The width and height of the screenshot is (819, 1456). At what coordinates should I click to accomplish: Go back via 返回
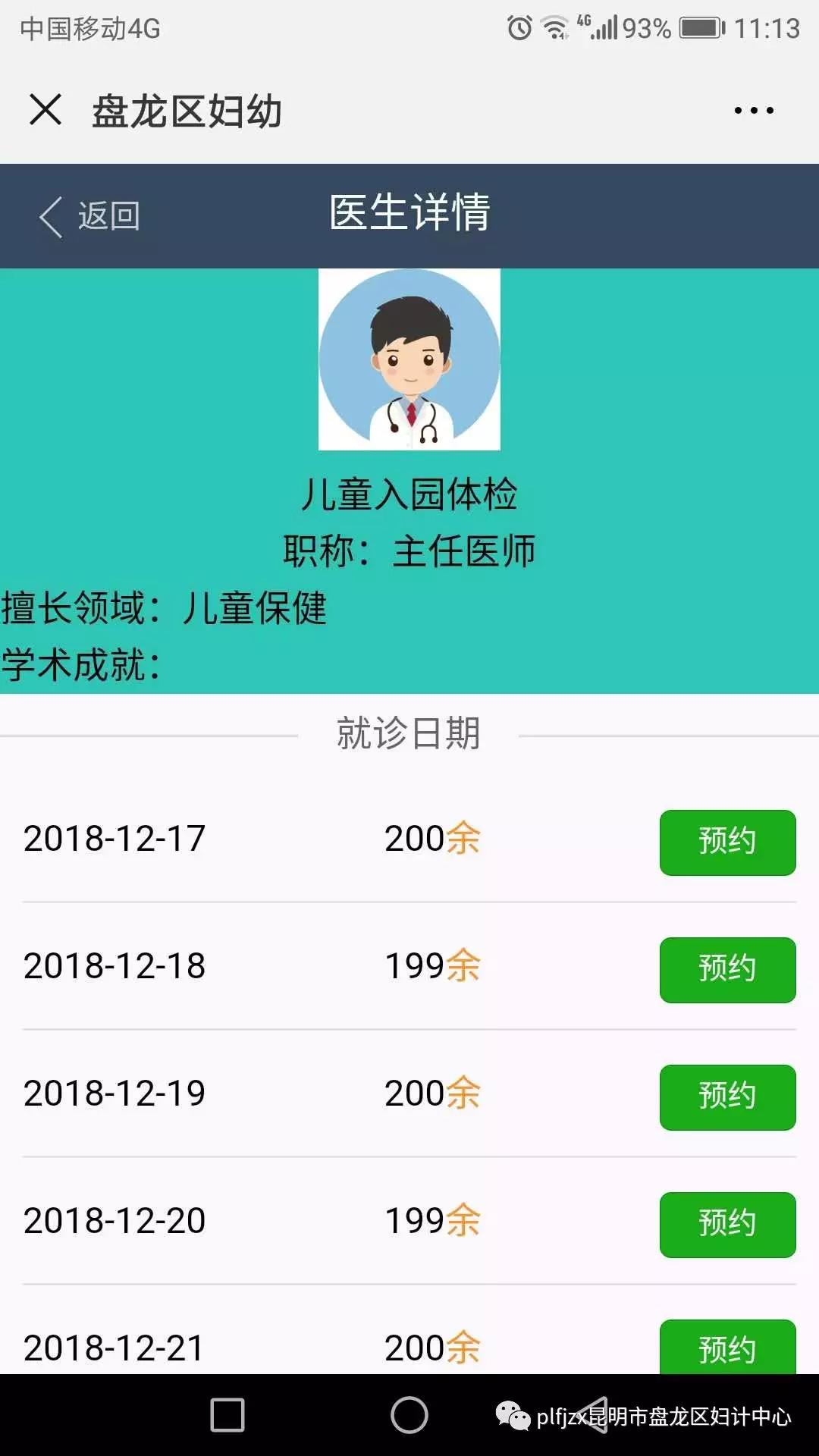(89, 216)
